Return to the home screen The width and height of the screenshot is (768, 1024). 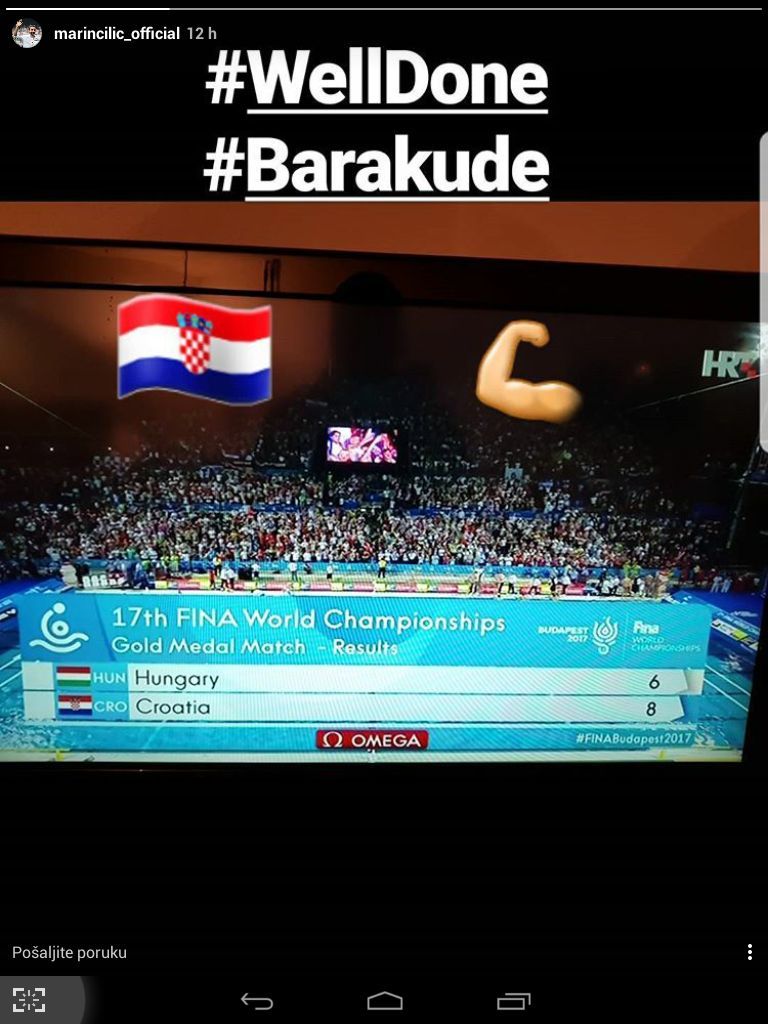pos(385,1001)
